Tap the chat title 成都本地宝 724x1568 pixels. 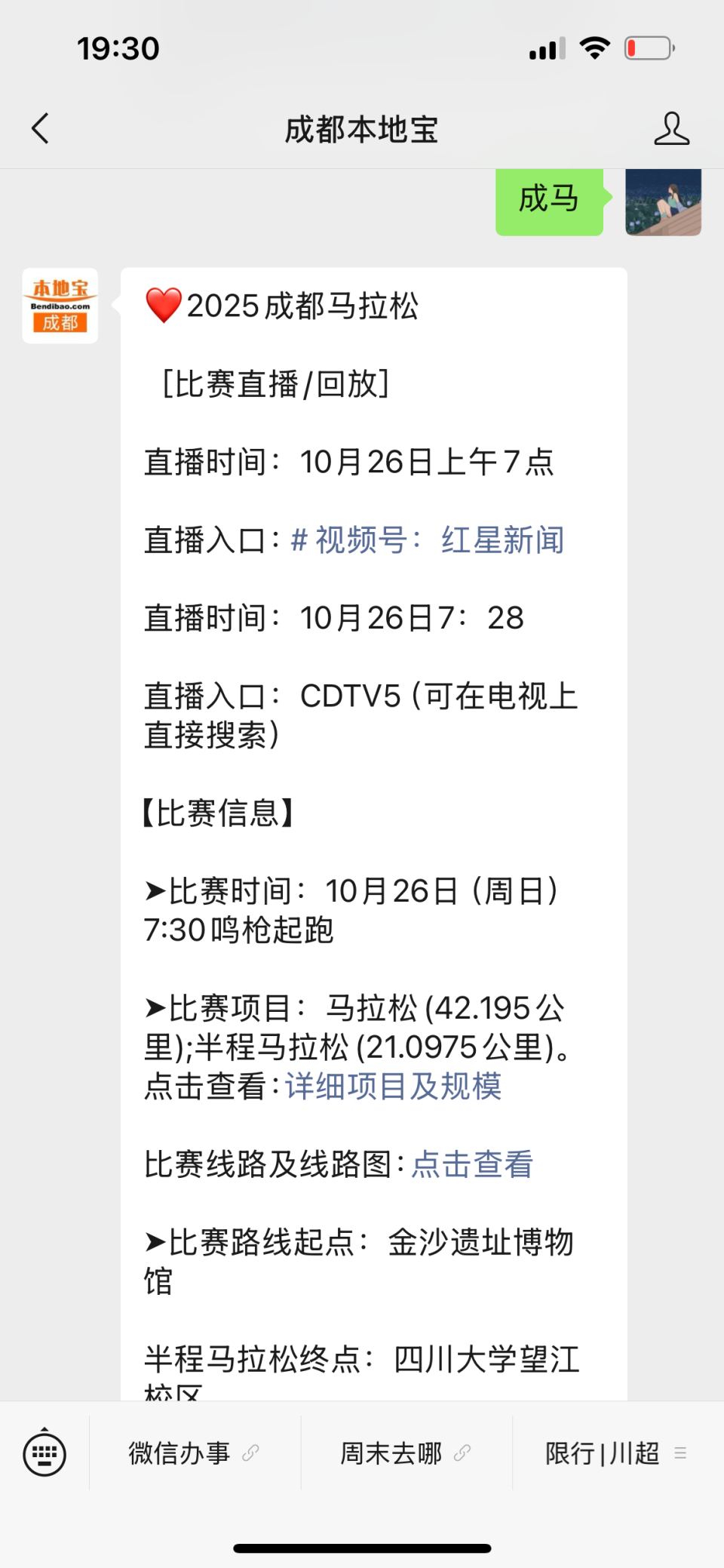point(362,128)
